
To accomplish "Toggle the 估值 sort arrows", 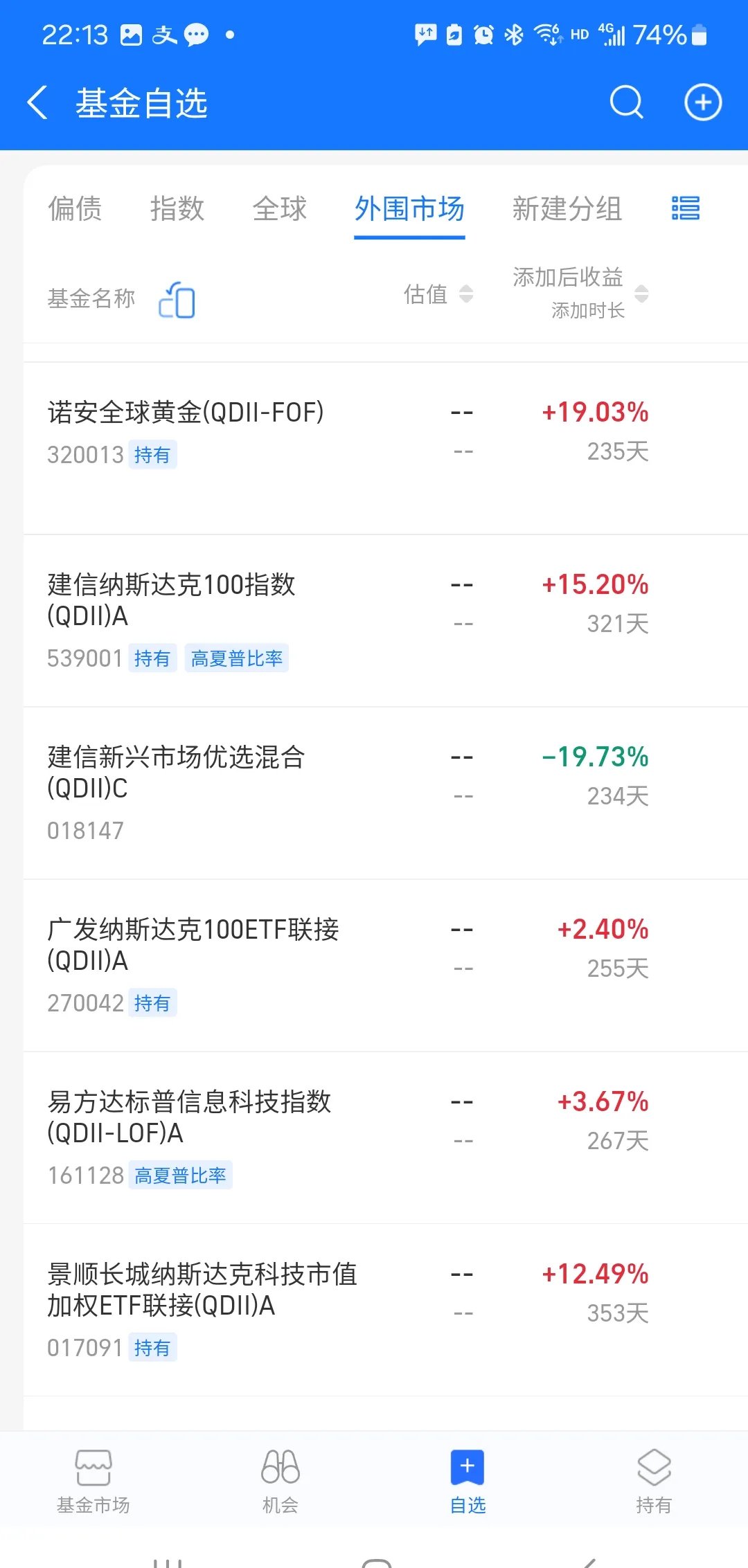I will (467, 295).
